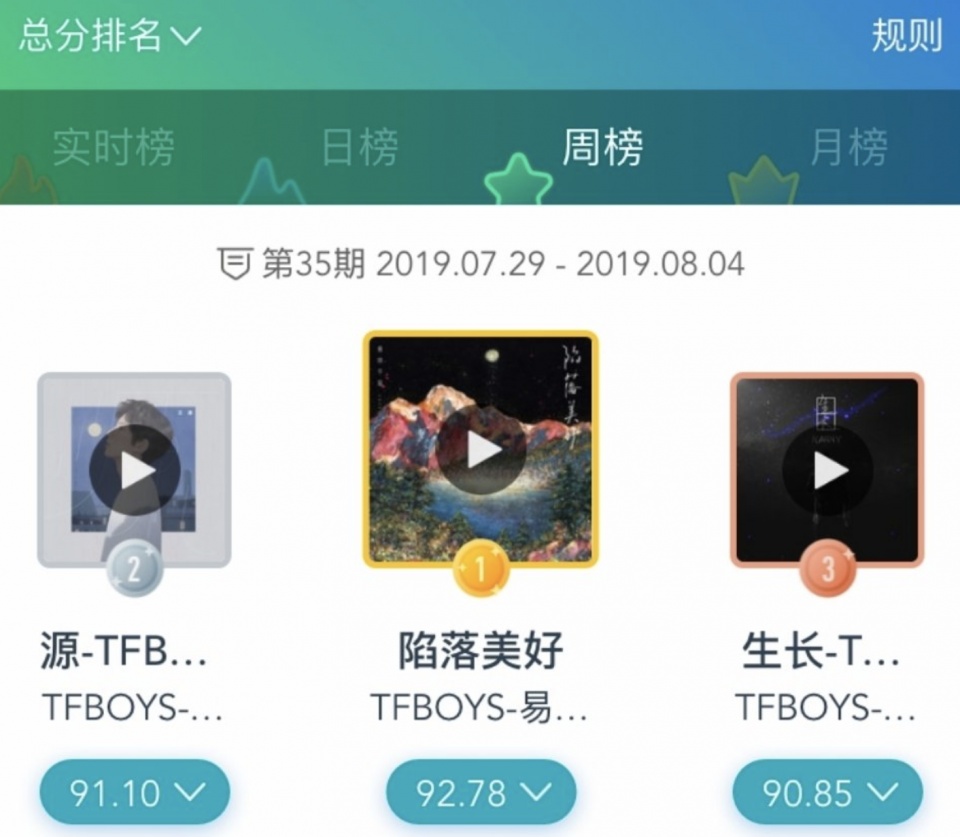Viewport: 960px width, 837px height.
Task: Select the 周榜 weekly chart tab
Action: pyautogui.click(x=602, y=148)
